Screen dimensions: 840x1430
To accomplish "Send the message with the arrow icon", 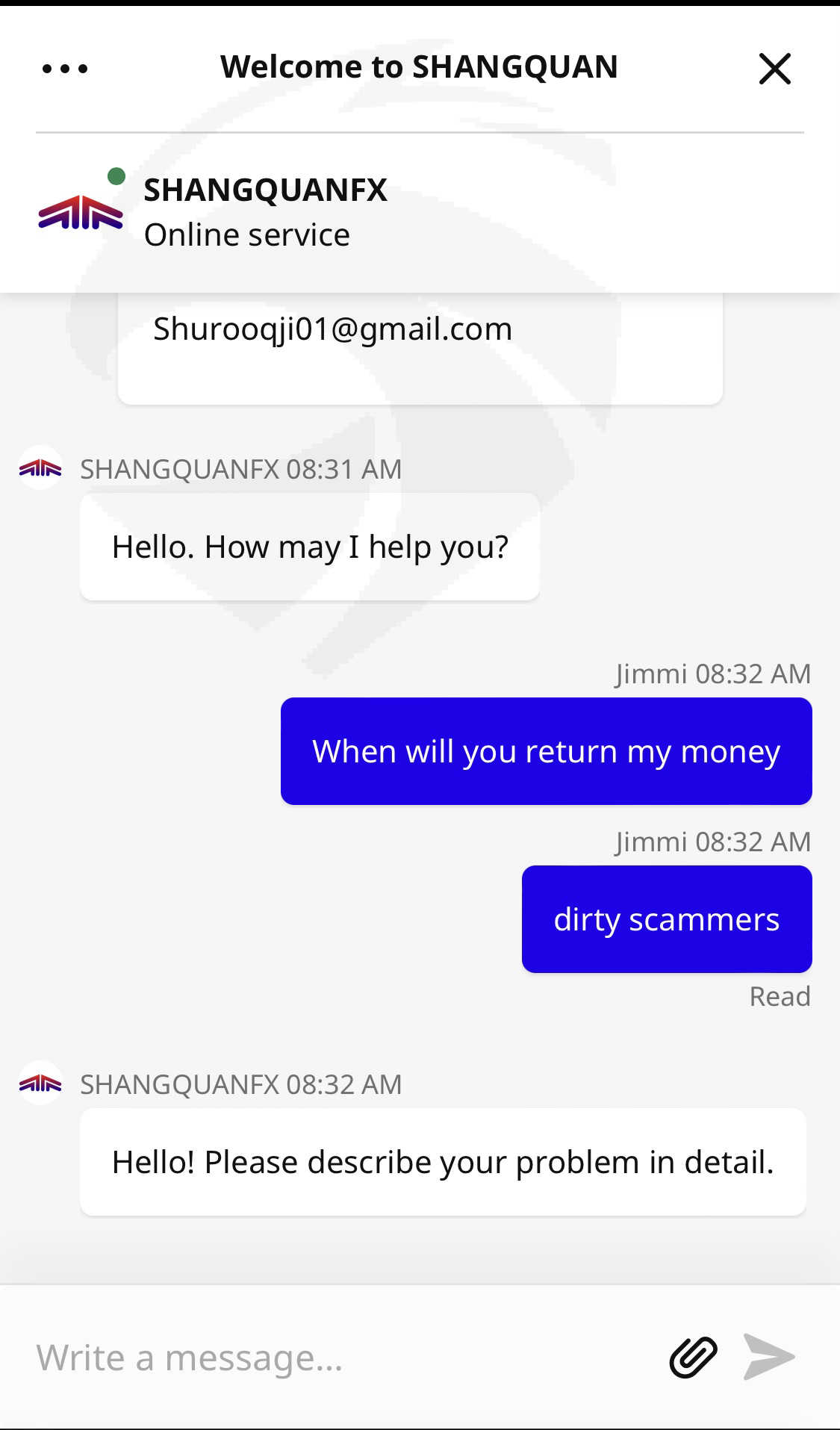I will pyautogui.click(x=769, y=1356).
